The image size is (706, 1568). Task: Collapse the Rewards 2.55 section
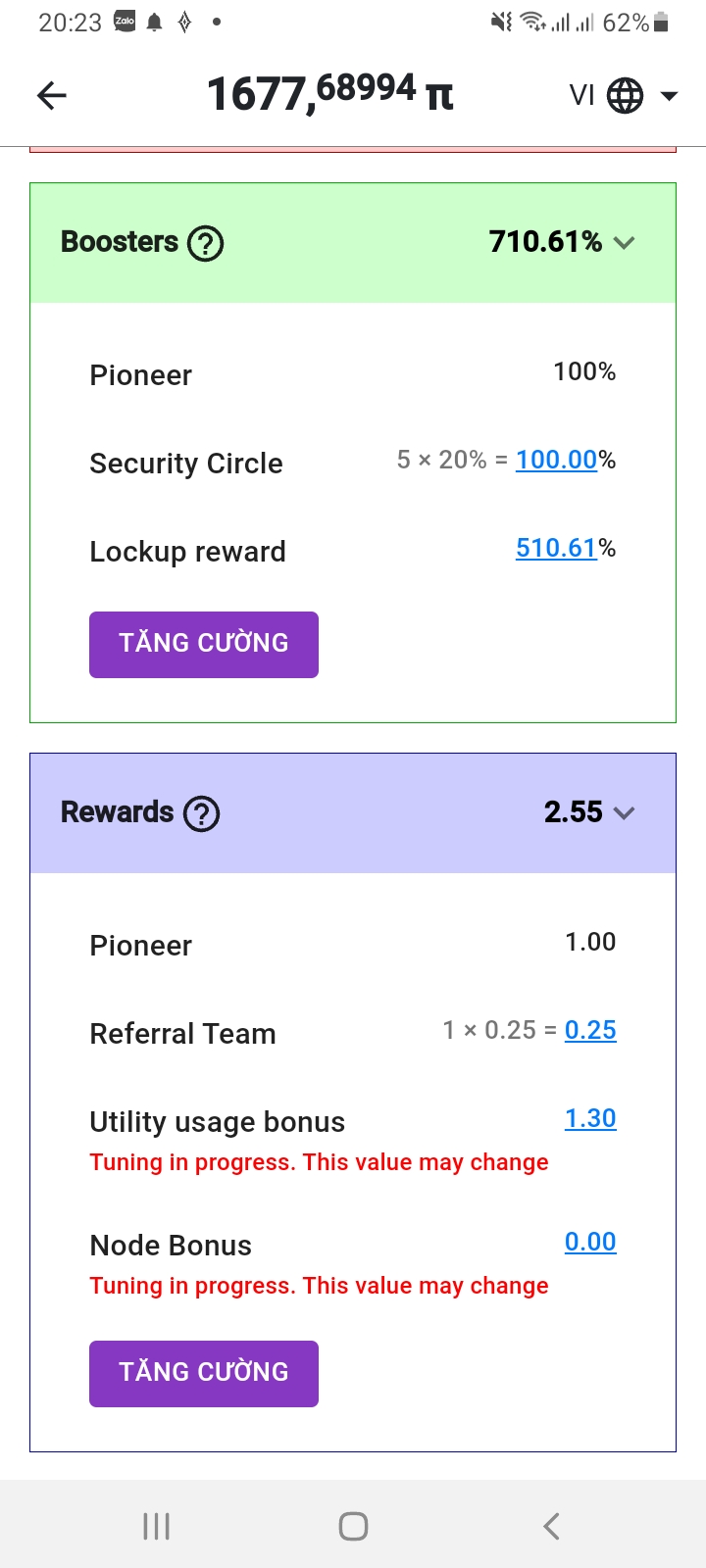point(624,812)
